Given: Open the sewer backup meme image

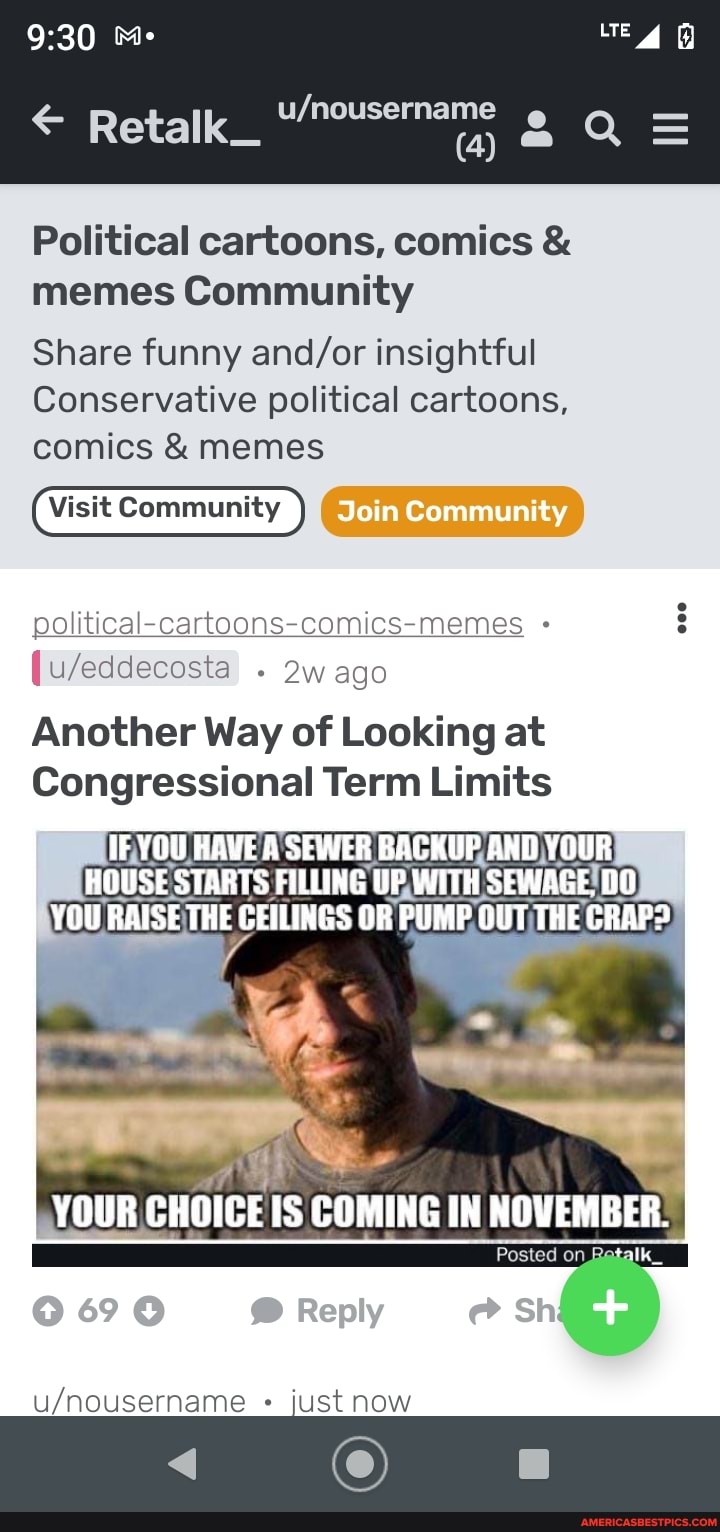Looking at the screenshot, I should [x=360, y=1035].
